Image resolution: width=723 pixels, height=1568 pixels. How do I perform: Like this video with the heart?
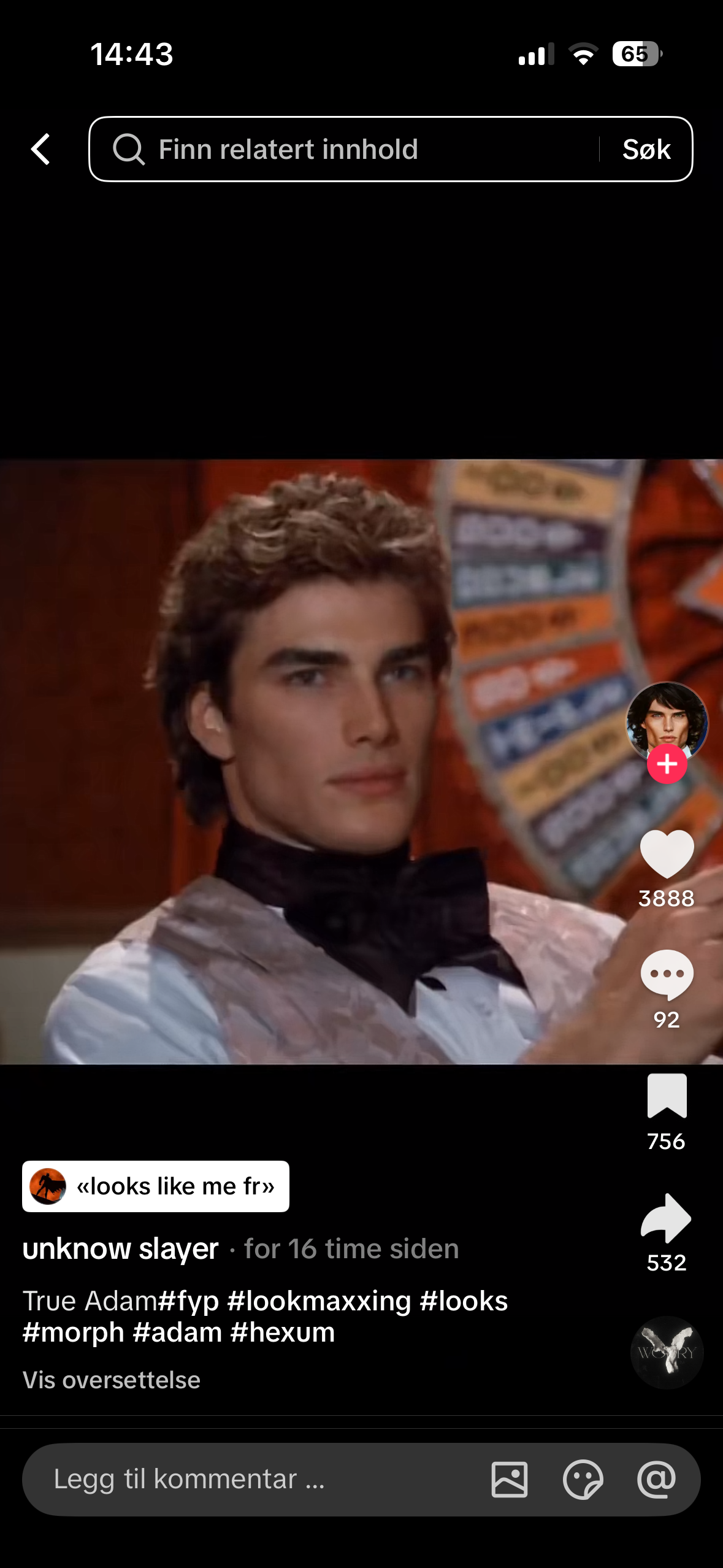pos(667,854)
